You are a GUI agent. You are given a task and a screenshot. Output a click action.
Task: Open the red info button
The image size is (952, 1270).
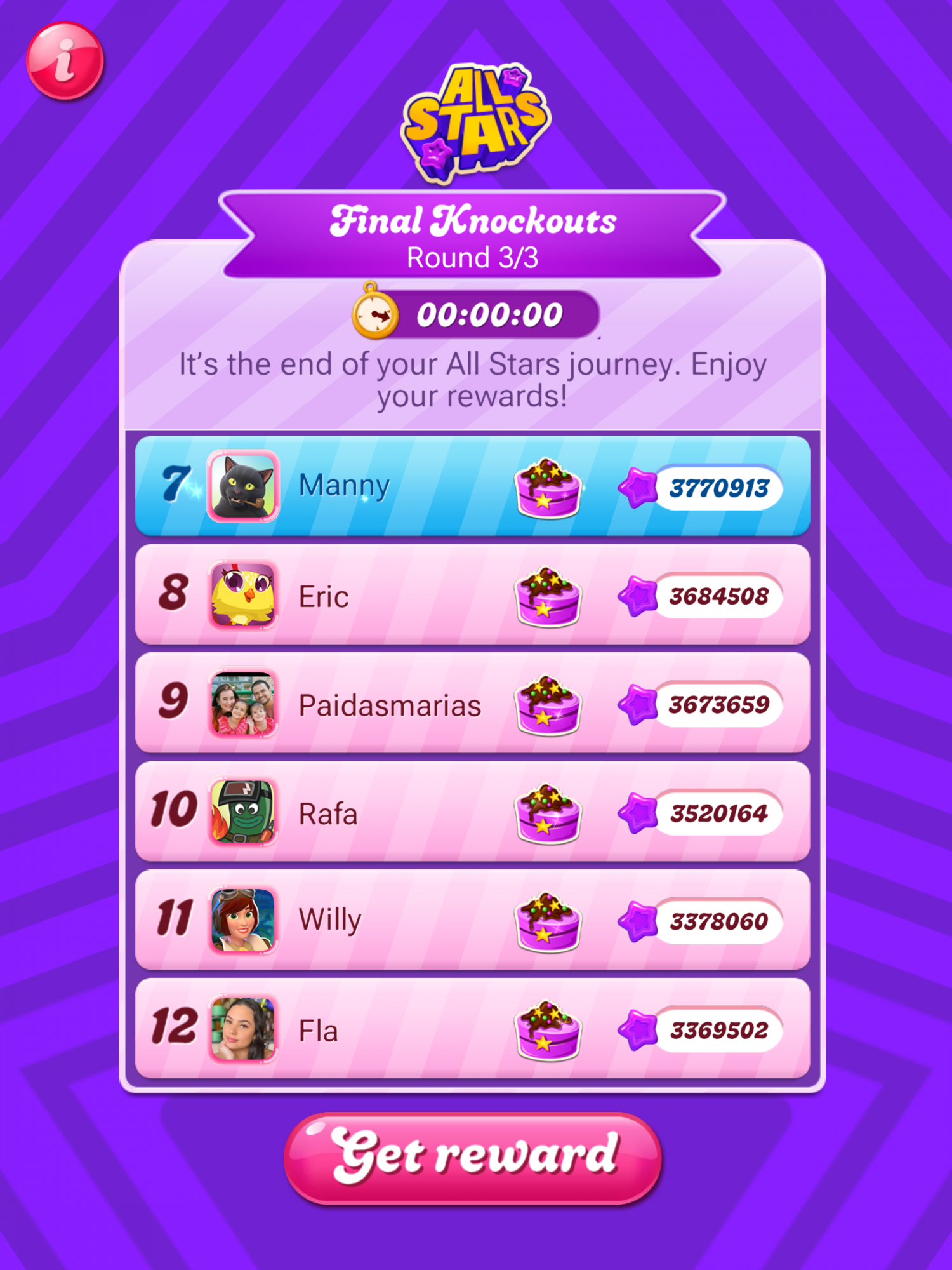tap(65, 61)
